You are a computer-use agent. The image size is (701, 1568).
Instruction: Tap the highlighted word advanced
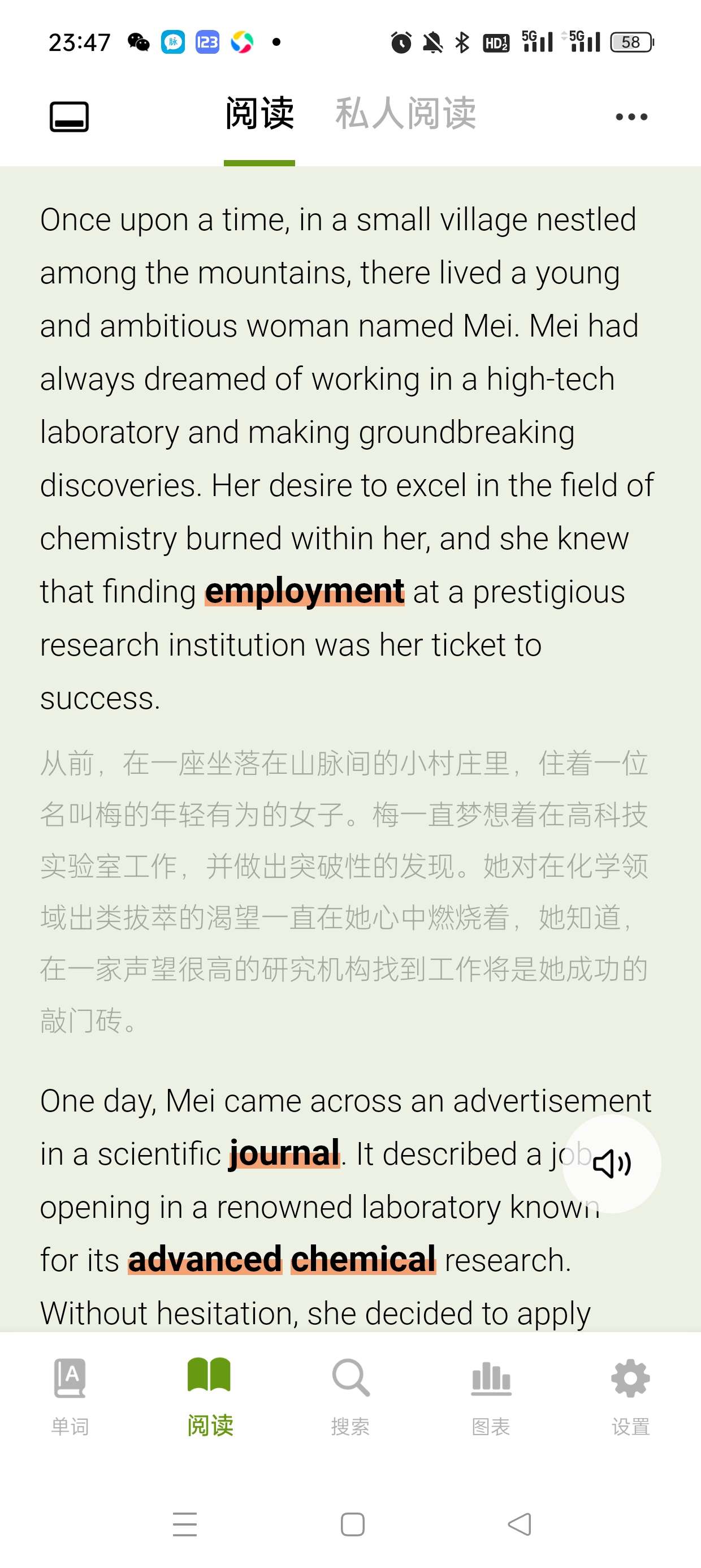(205, 1259)
